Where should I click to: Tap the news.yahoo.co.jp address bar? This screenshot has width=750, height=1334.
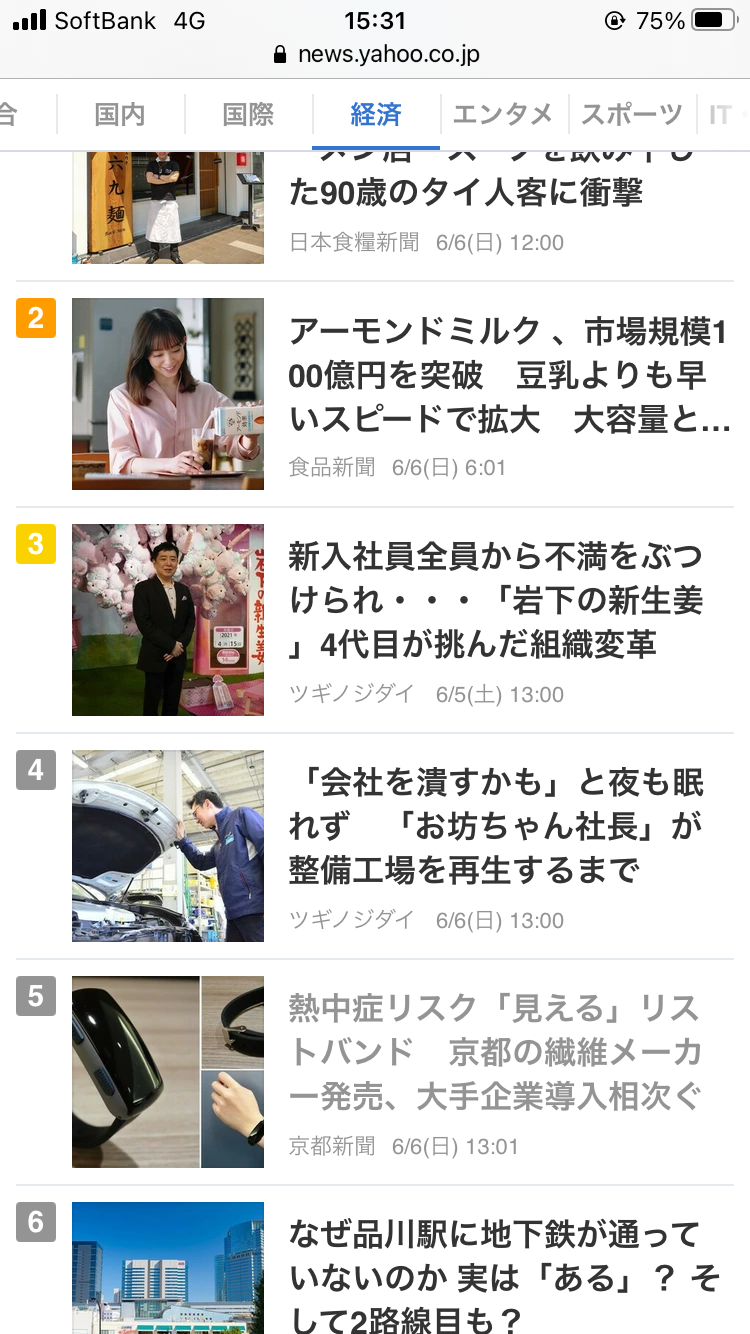376,55
